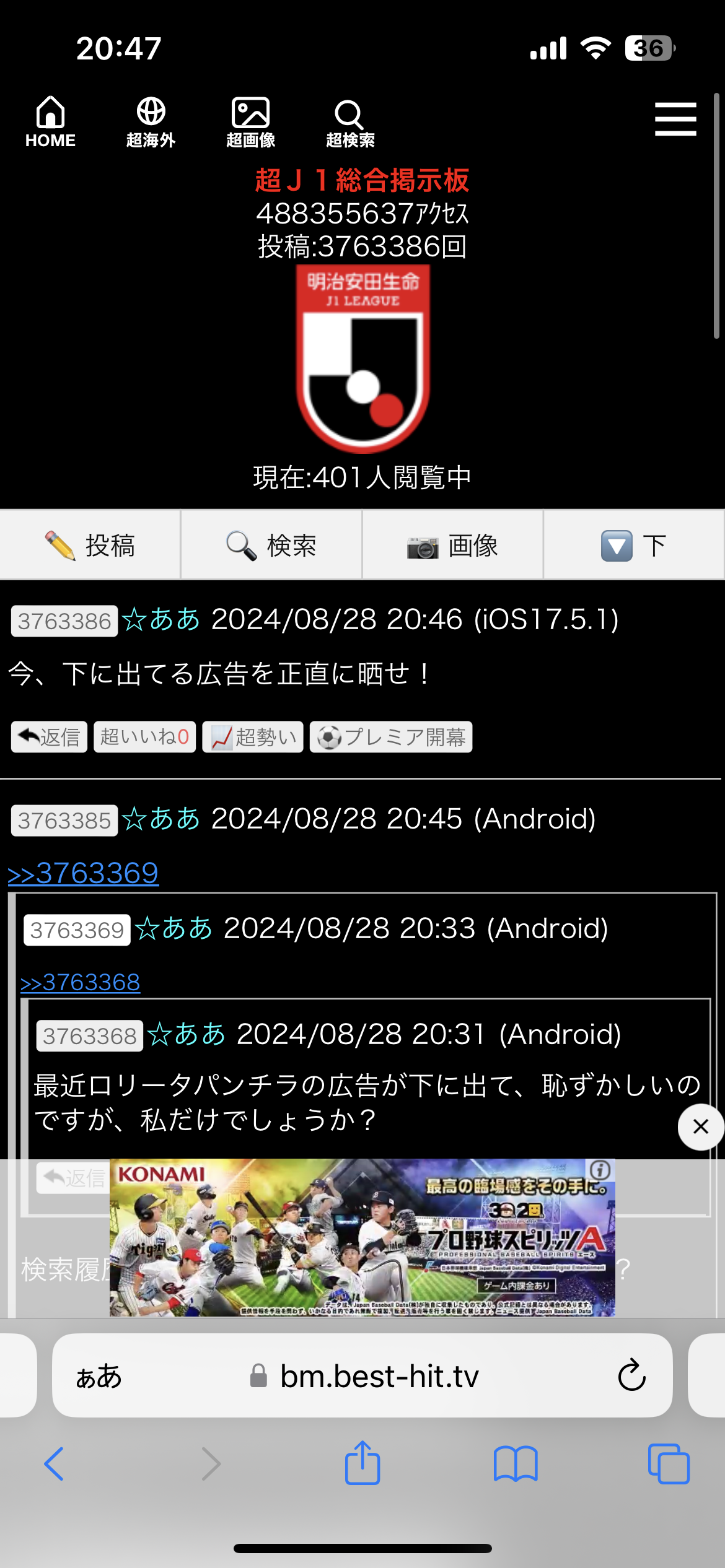Tap the 検索 button with magnifier

[x=271, y=545]
